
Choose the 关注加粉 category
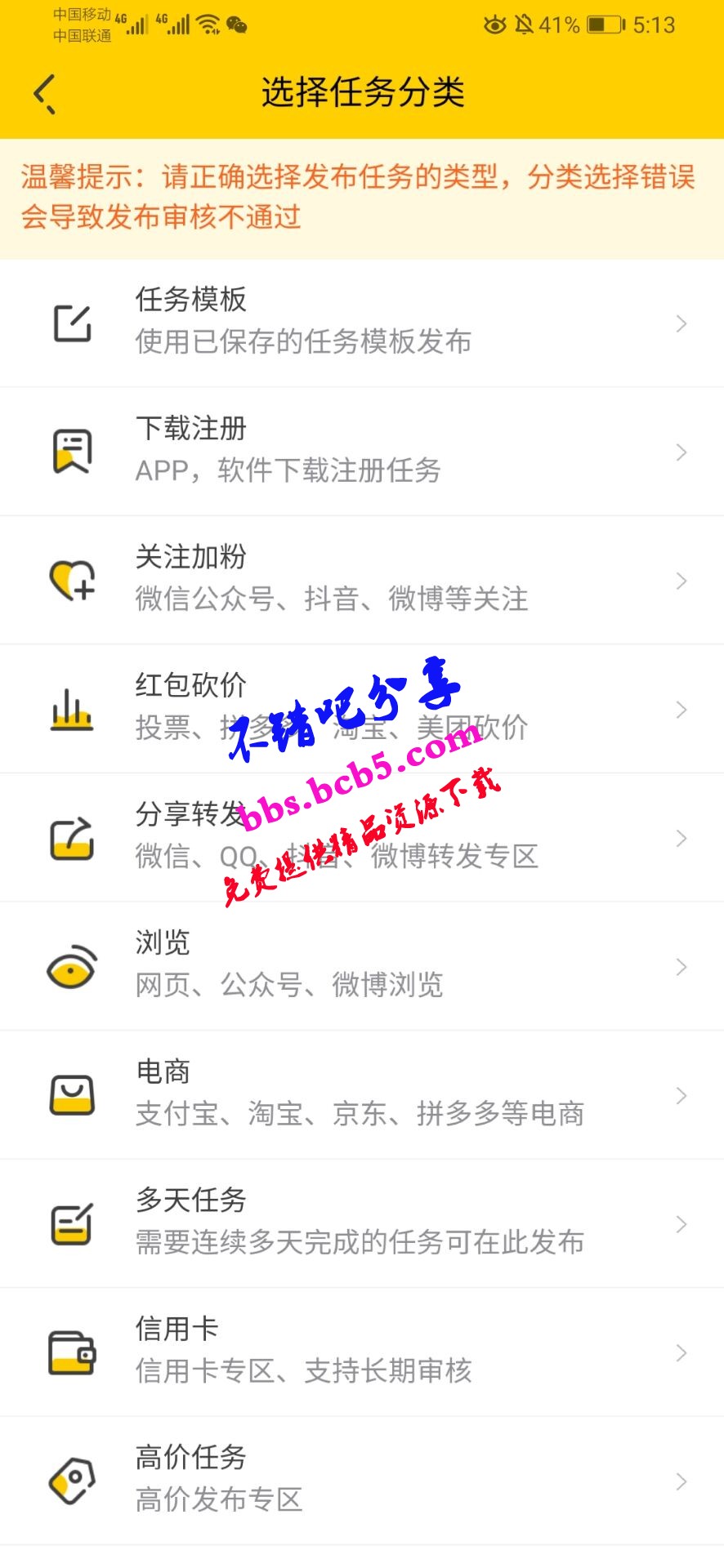click(x=362, y=580)
